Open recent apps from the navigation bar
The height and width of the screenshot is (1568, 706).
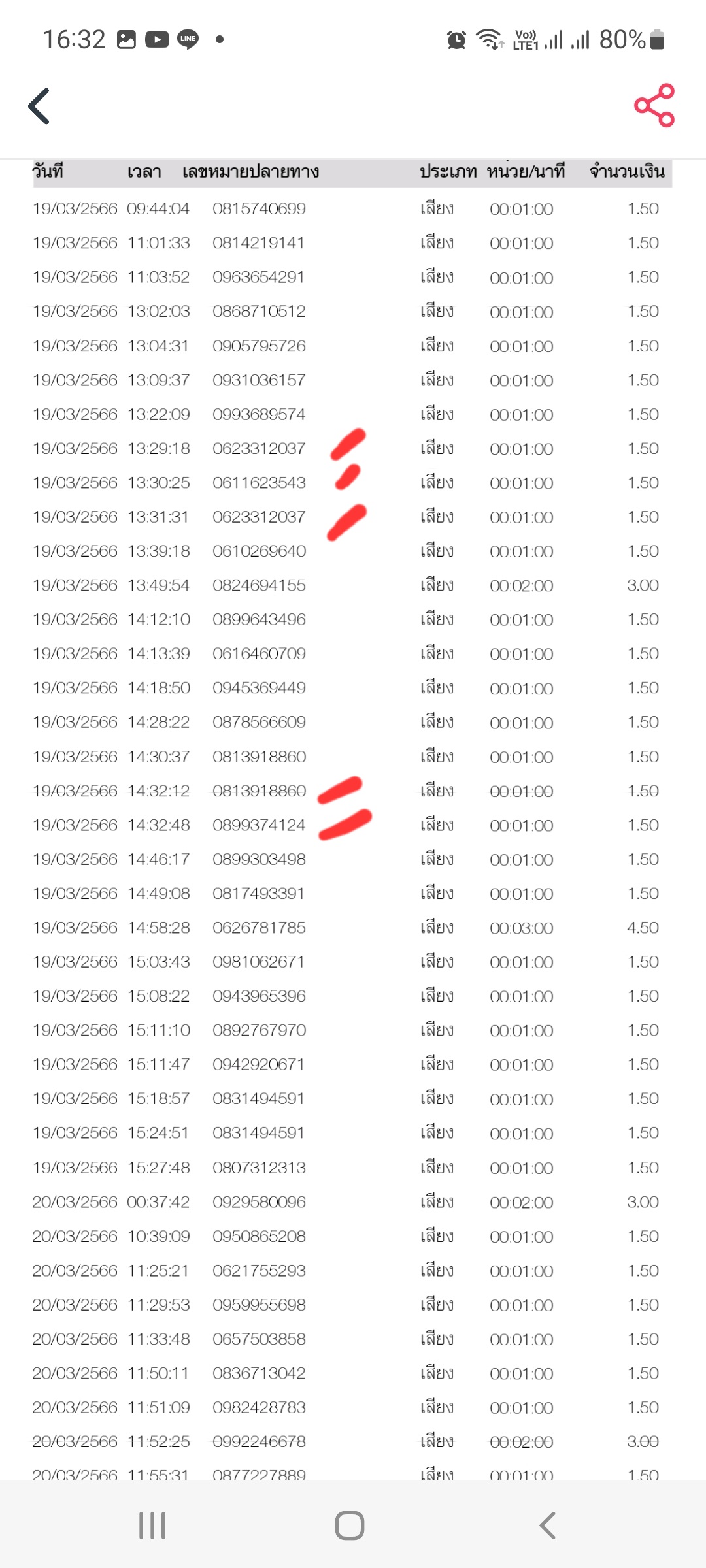(152, 1526)
